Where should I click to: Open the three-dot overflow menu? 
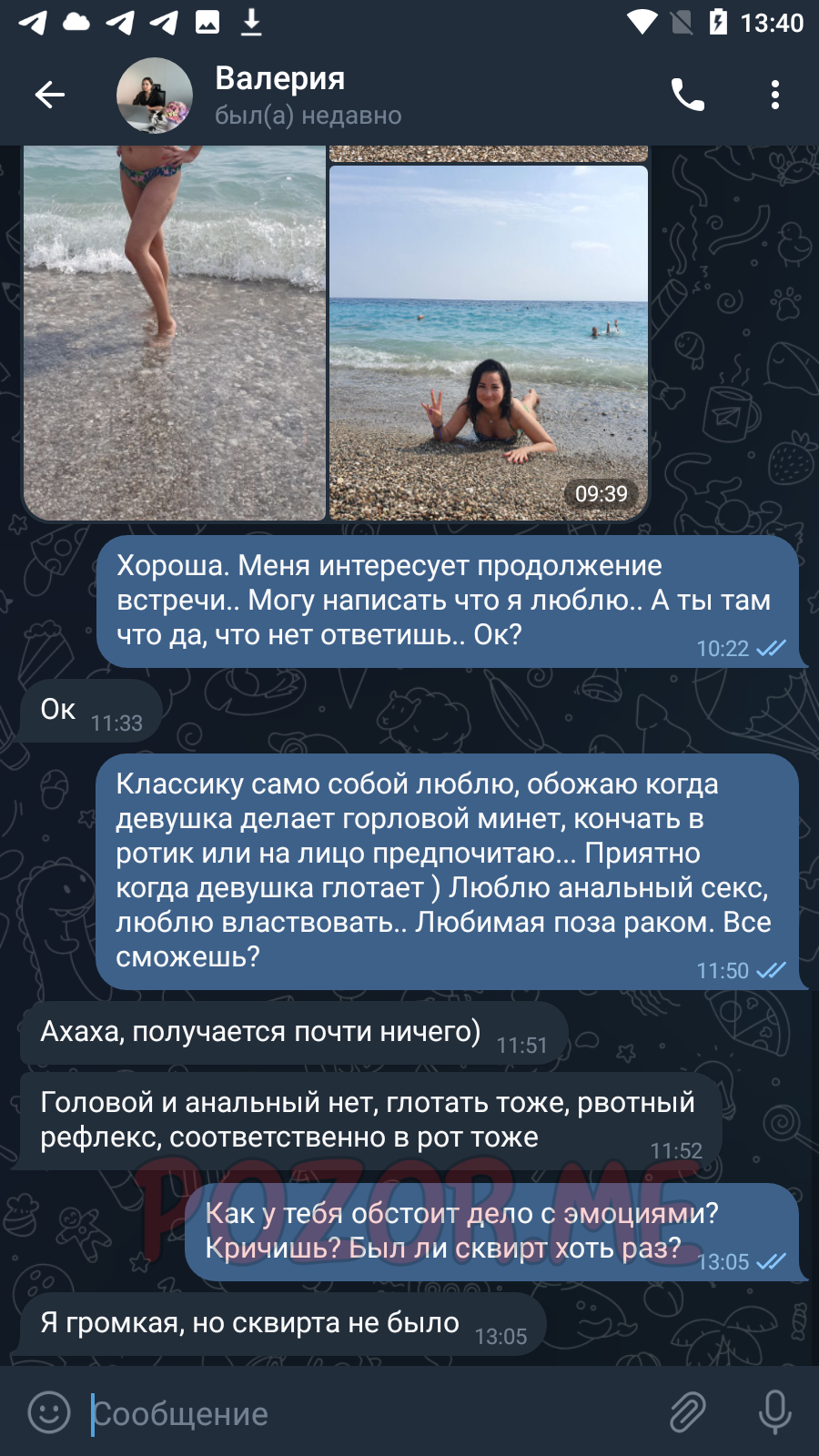(x=775, y=95)
